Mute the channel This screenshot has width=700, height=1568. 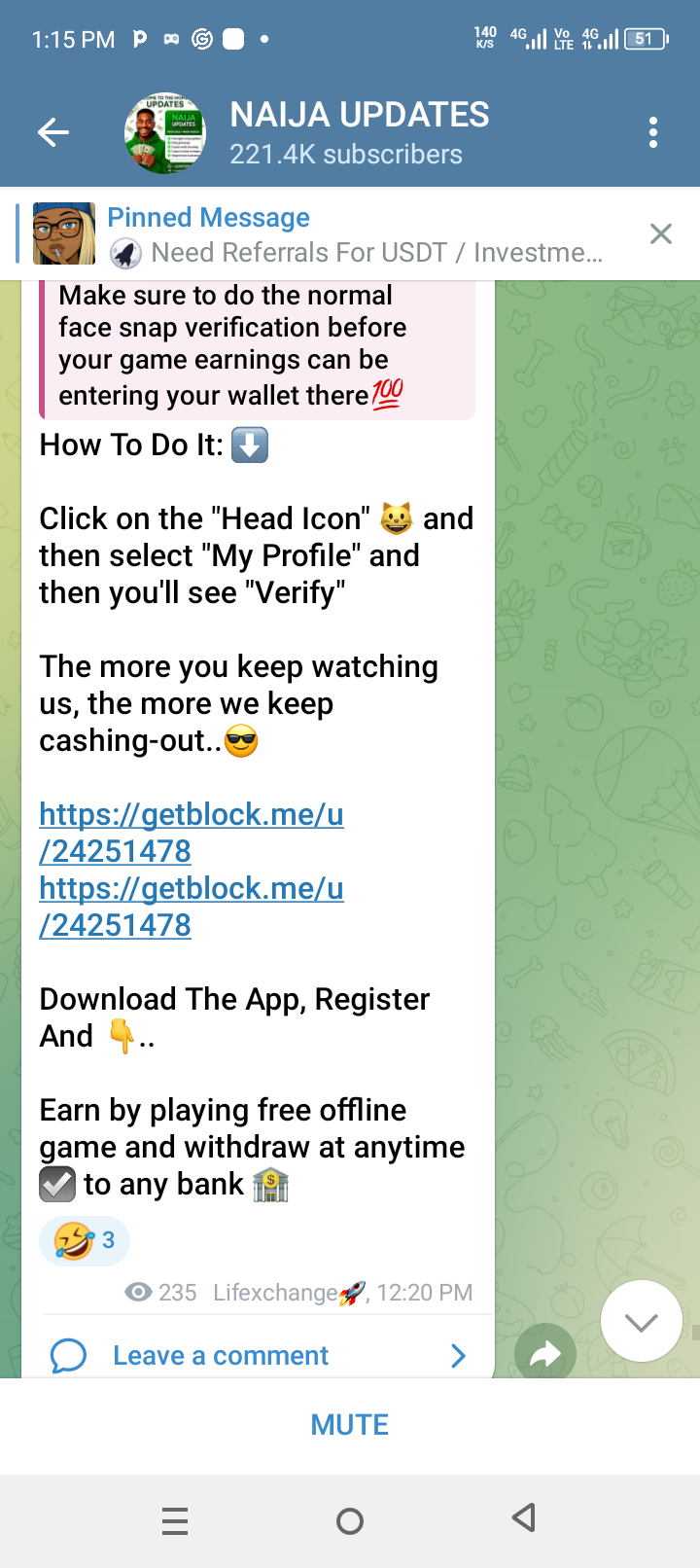350,1425
